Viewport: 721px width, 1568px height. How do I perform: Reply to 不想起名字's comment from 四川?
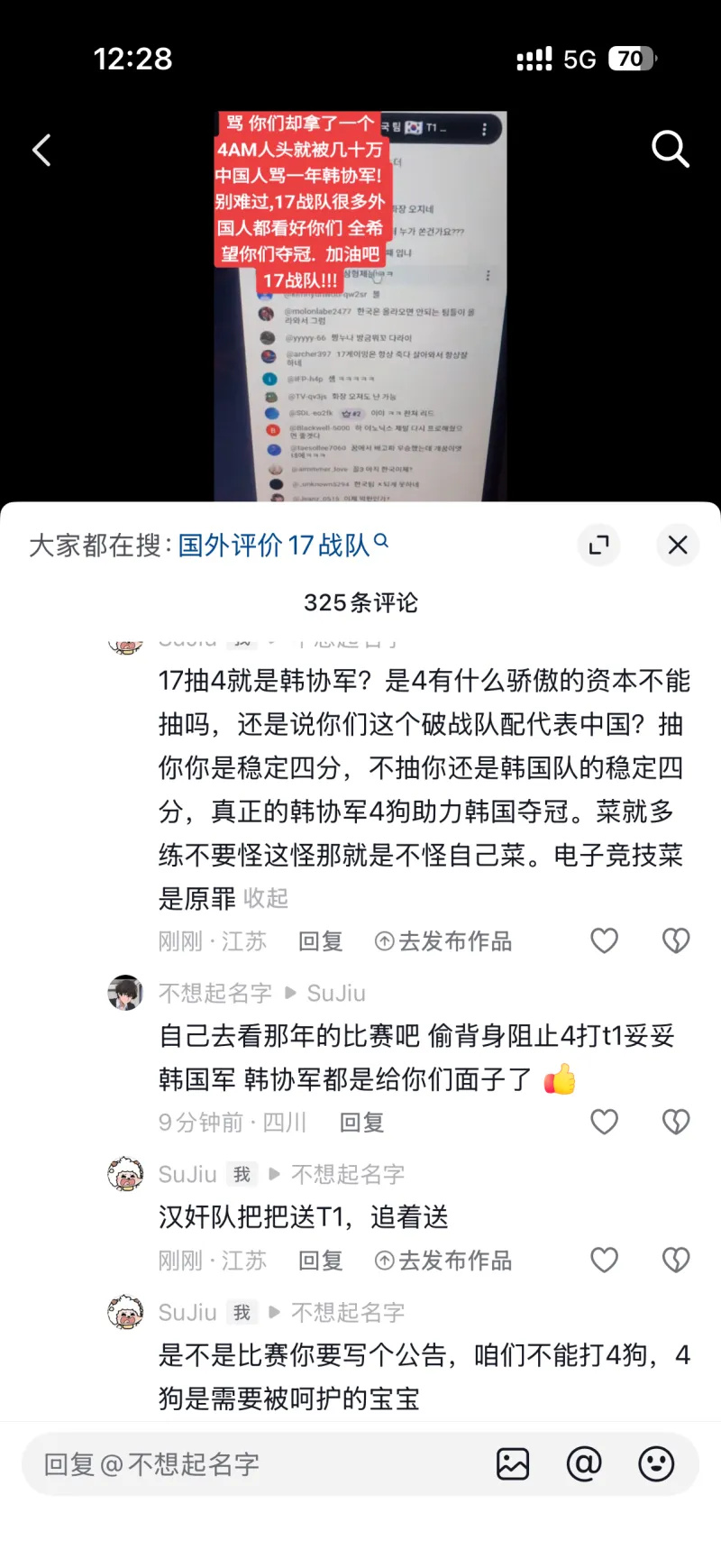[x=361, y=1123]
